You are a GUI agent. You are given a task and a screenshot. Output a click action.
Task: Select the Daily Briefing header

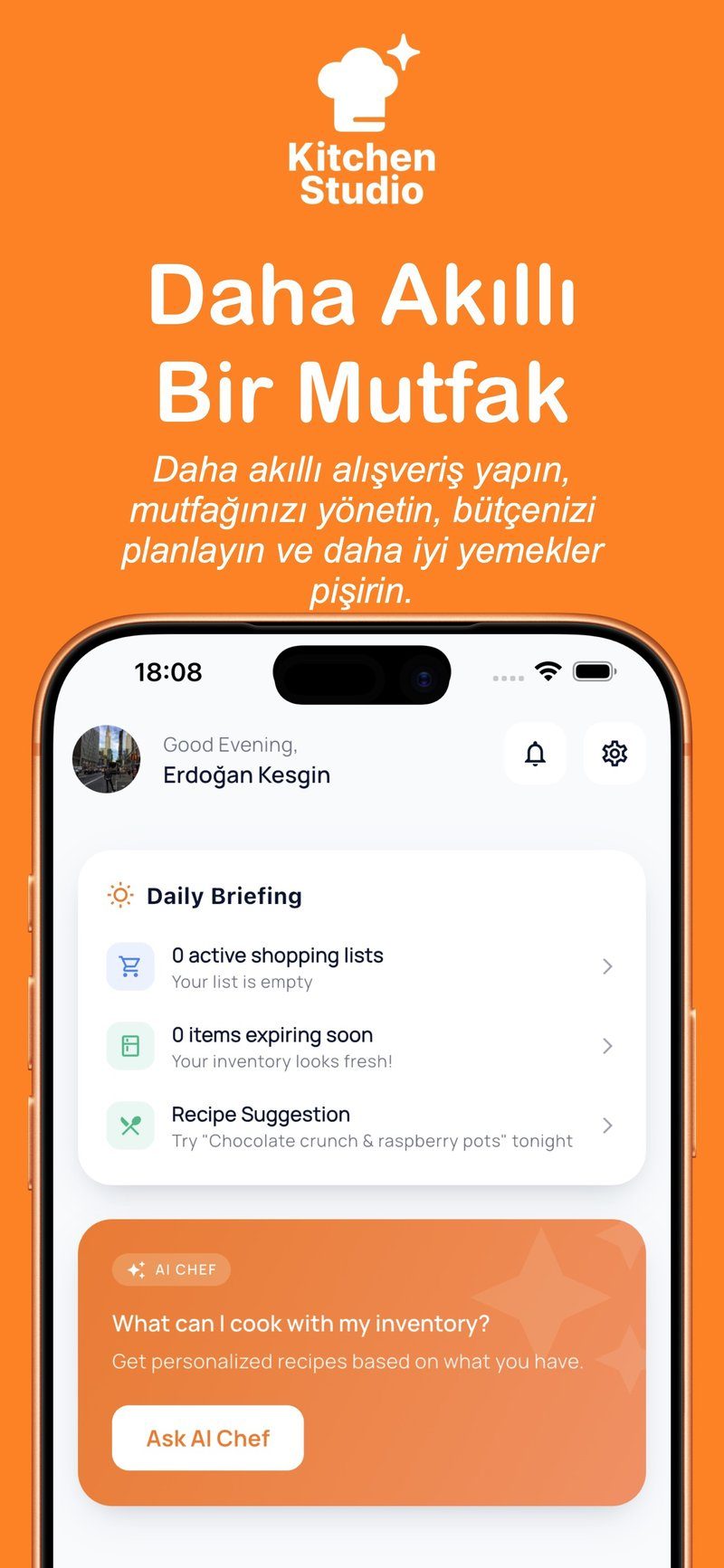224,897
